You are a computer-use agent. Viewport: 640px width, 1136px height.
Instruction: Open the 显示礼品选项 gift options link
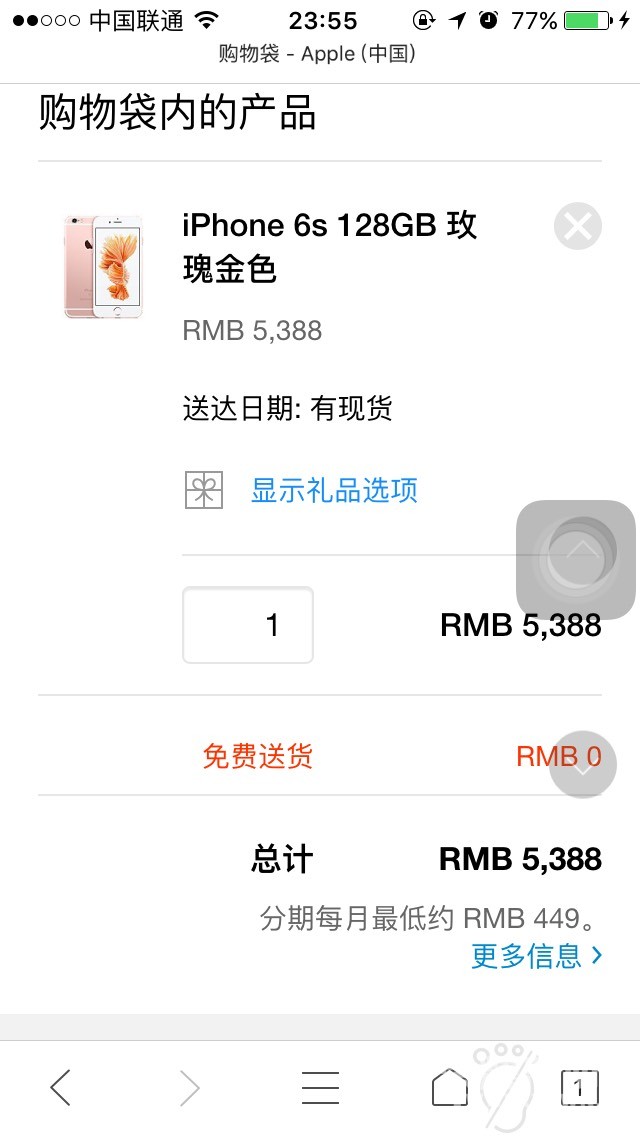333,491
